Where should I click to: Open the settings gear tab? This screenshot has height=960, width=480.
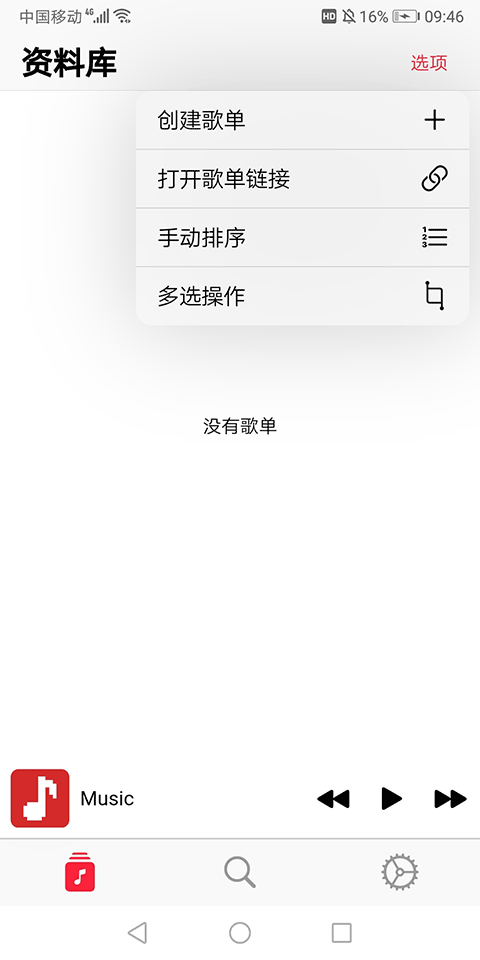(x=400, y=872)
